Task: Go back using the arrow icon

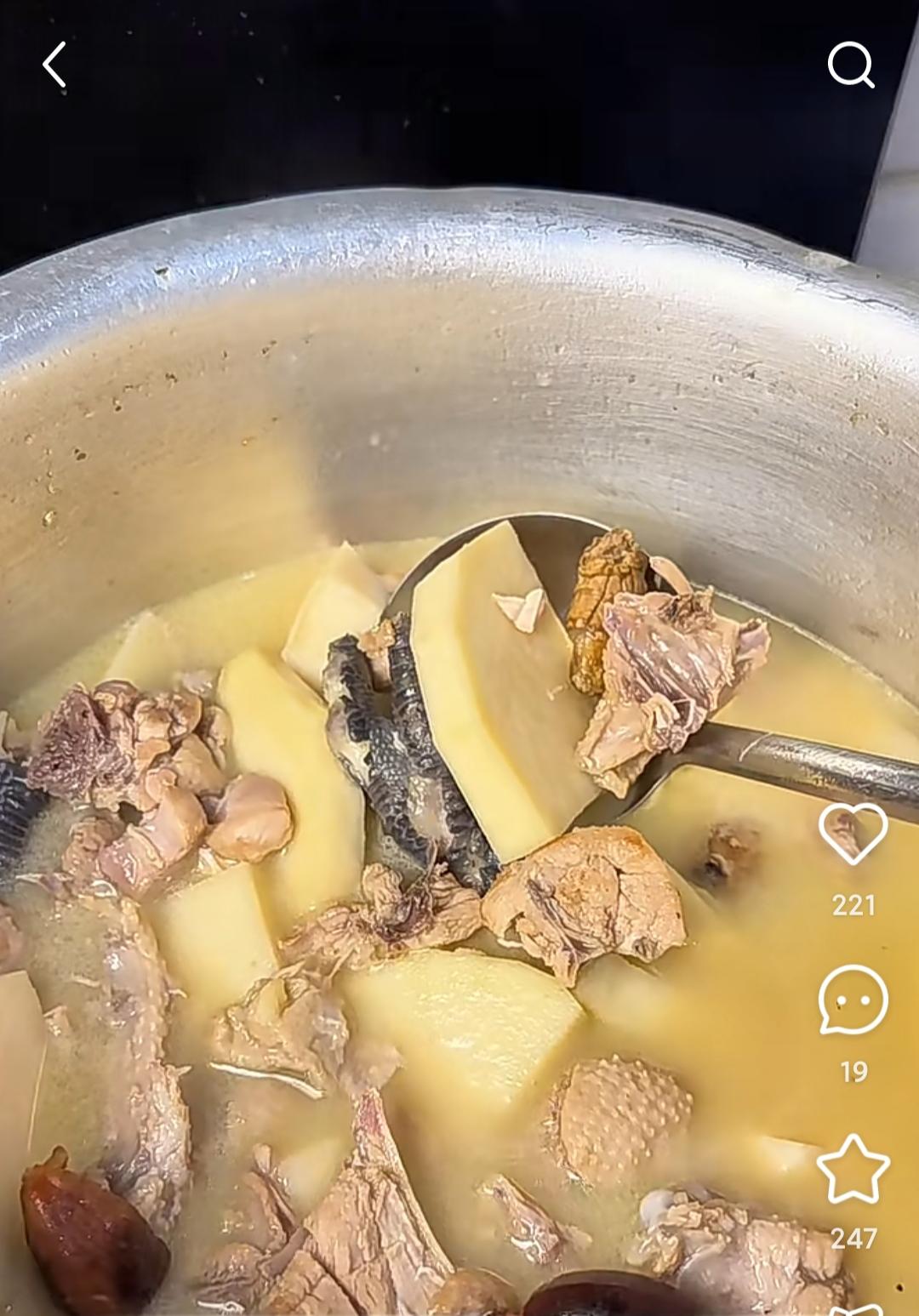Action: [x=54, y=66]
